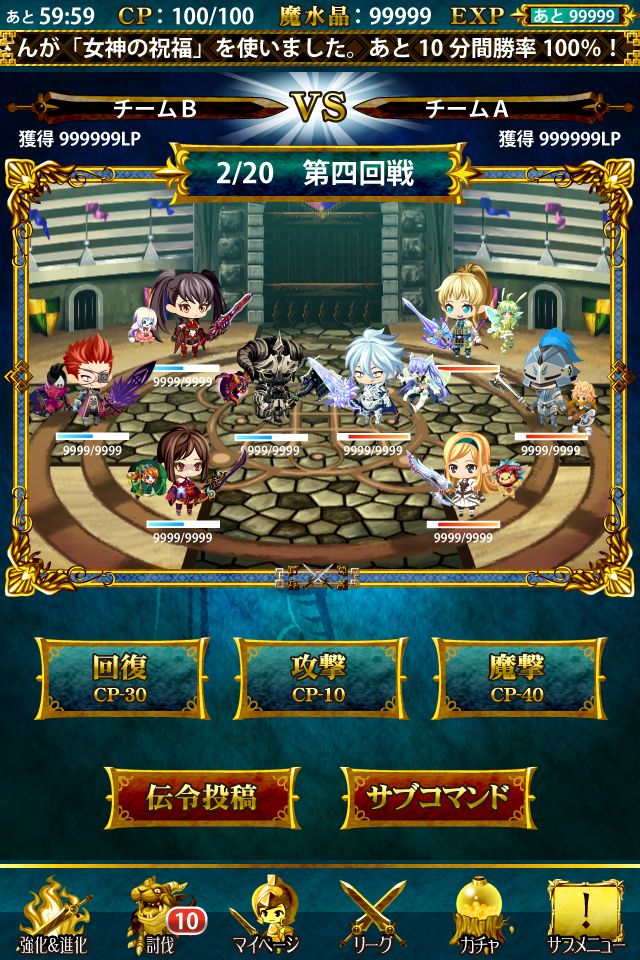Open 伝令投稿 to post a message
The image size is (640, 960).
(x=201, y=797)
